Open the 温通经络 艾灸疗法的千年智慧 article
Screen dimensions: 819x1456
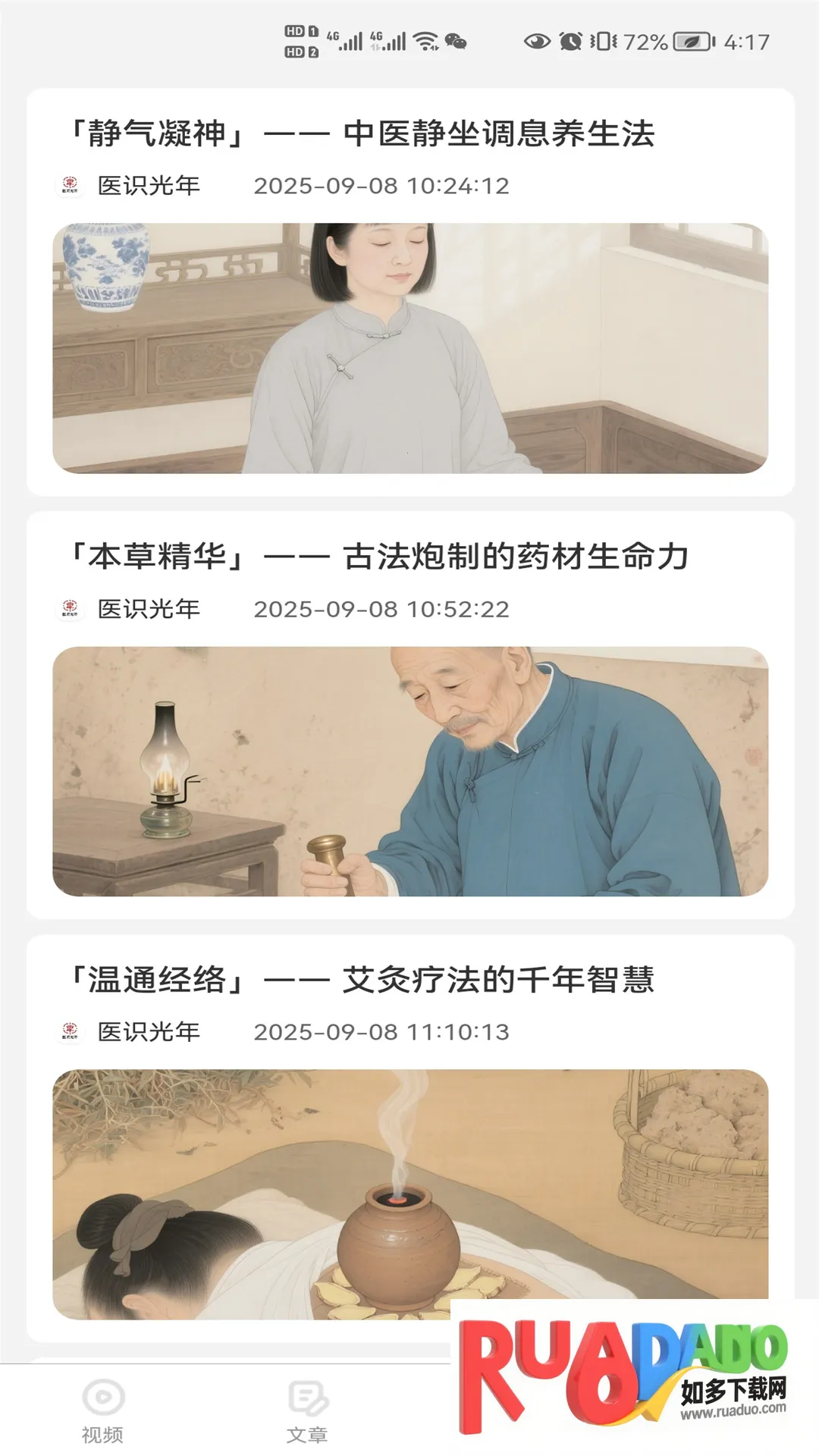tap(361, 981)
